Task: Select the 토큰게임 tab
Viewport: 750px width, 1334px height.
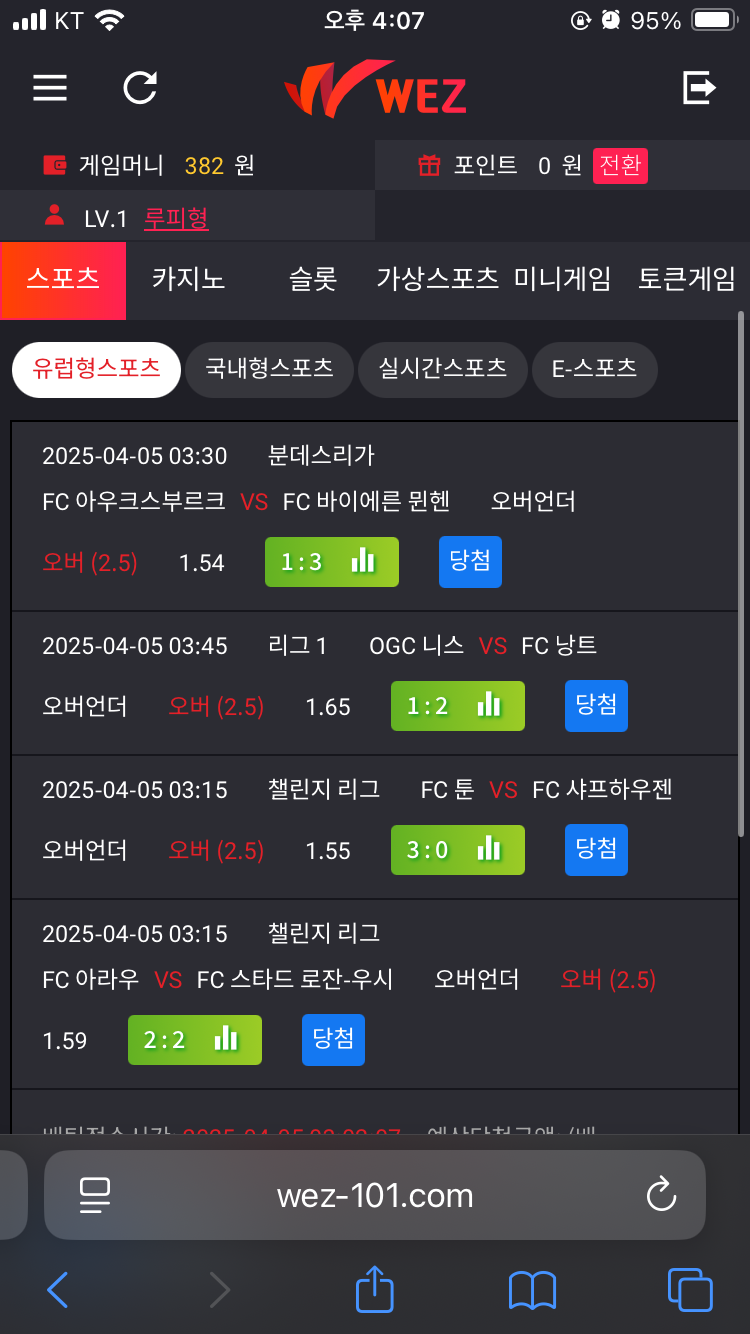Action: click(687, 279)
